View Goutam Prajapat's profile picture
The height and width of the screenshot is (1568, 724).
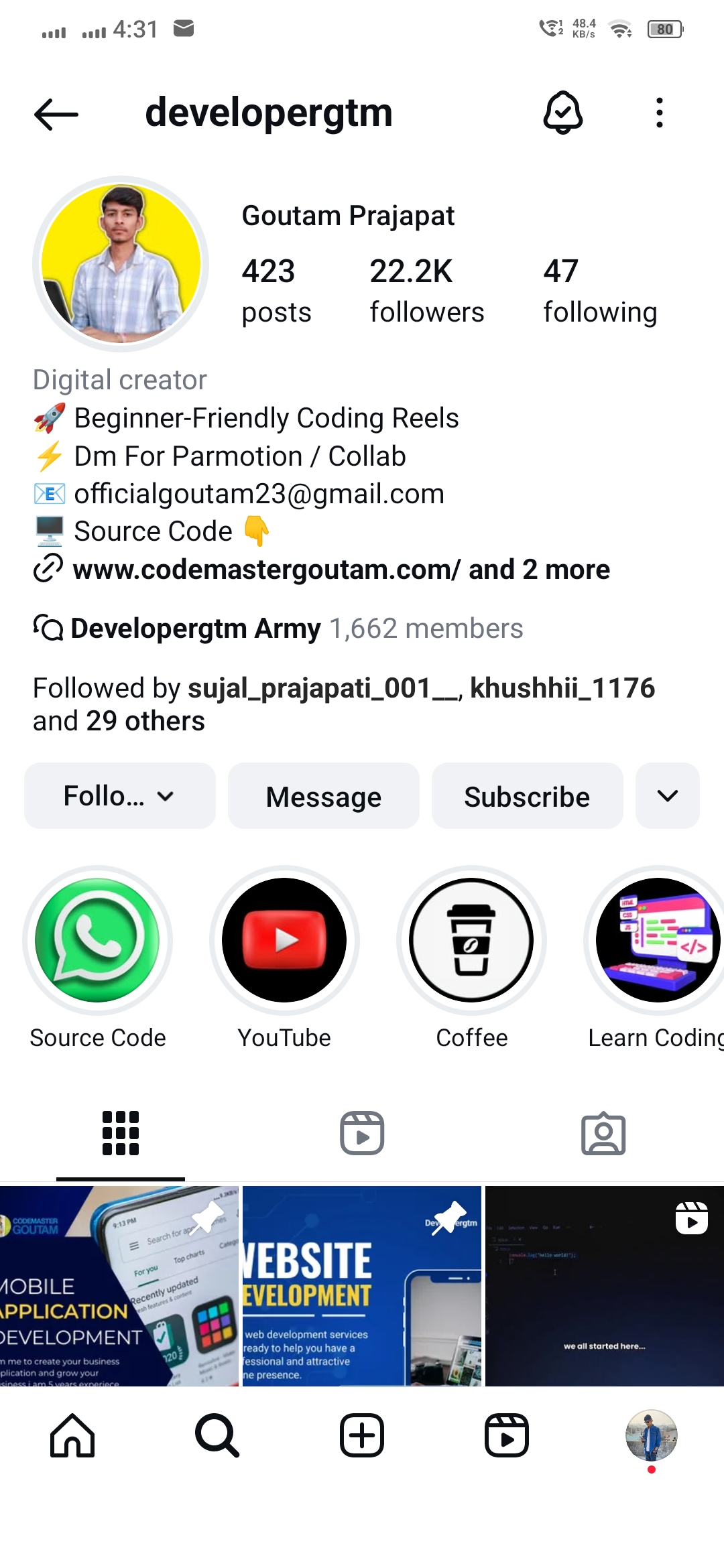[121, 264]
